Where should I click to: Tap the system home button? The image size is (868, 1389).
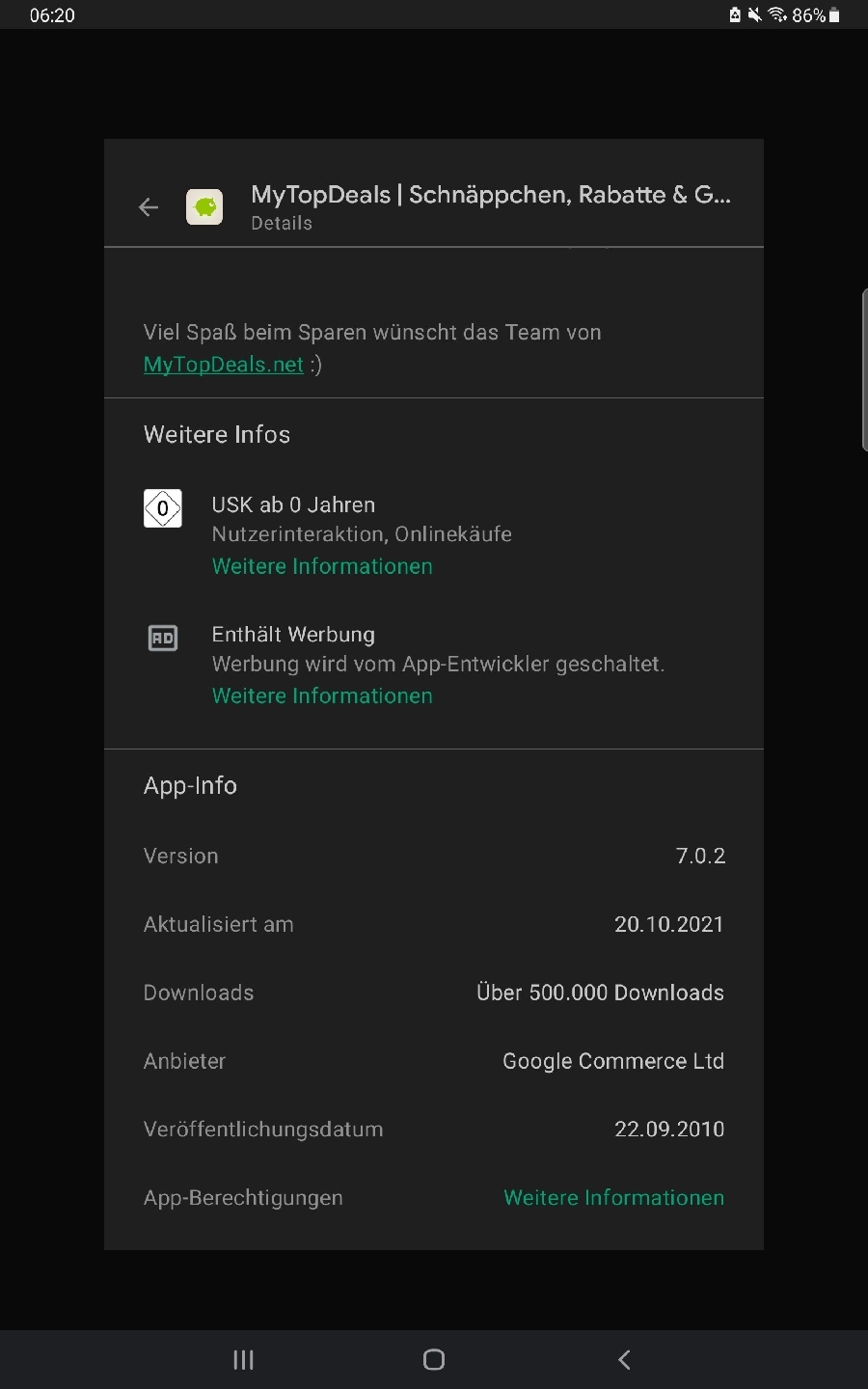tap(434, 1359)
